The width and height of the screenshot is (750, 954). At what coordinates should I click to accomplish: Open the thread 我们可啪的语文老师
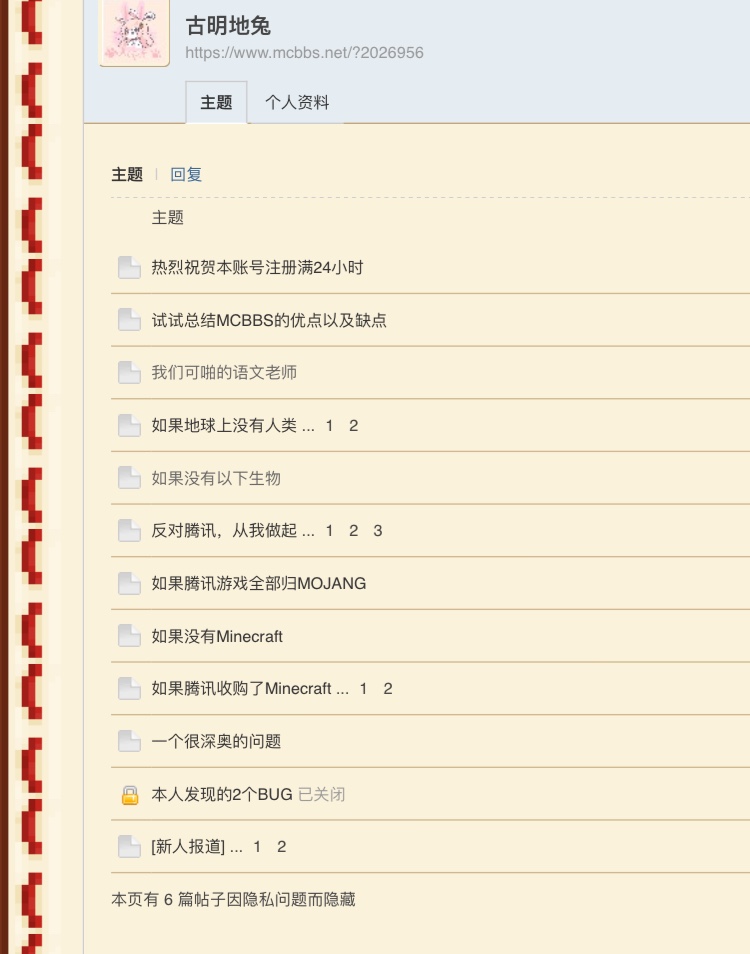coord(224,373)
